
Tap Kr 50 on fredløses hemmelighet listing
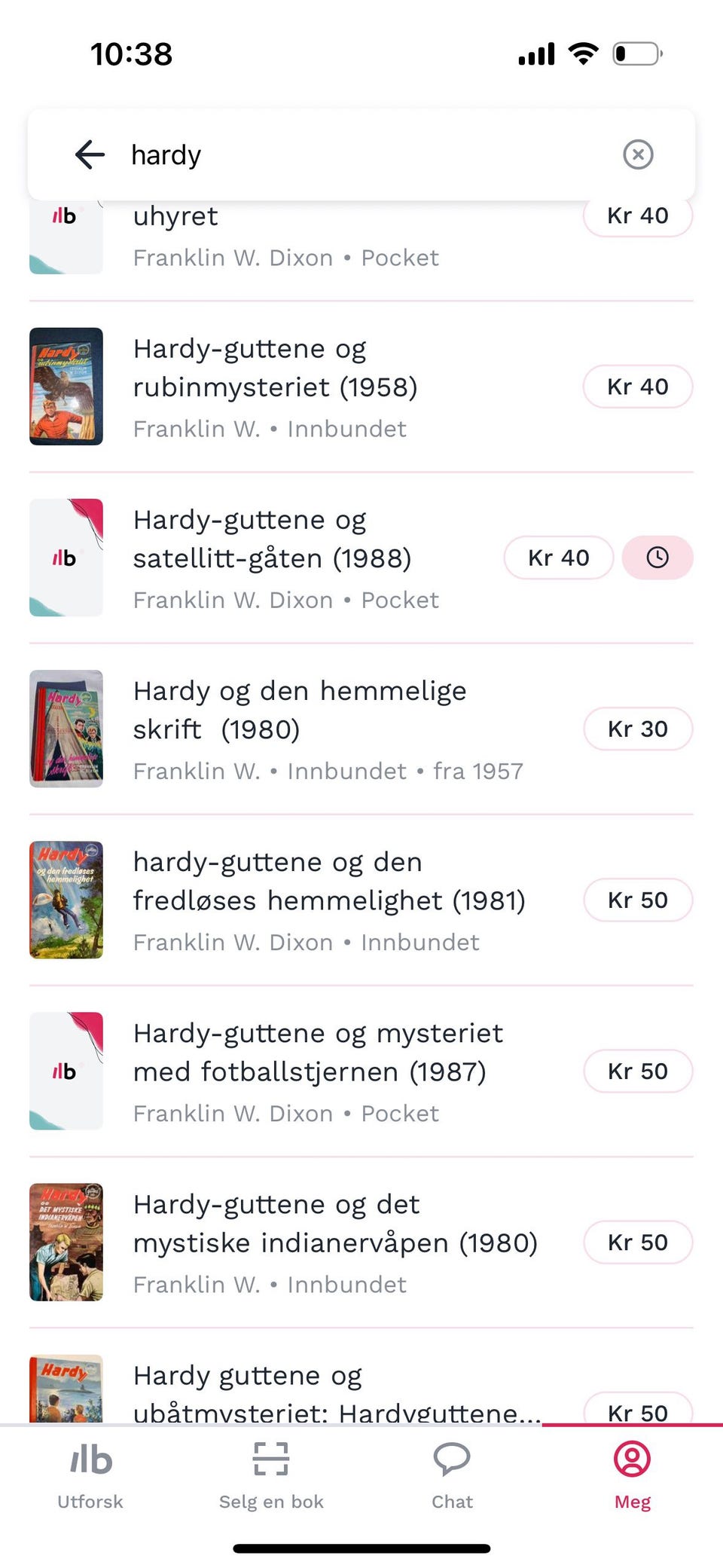(637, 900)
